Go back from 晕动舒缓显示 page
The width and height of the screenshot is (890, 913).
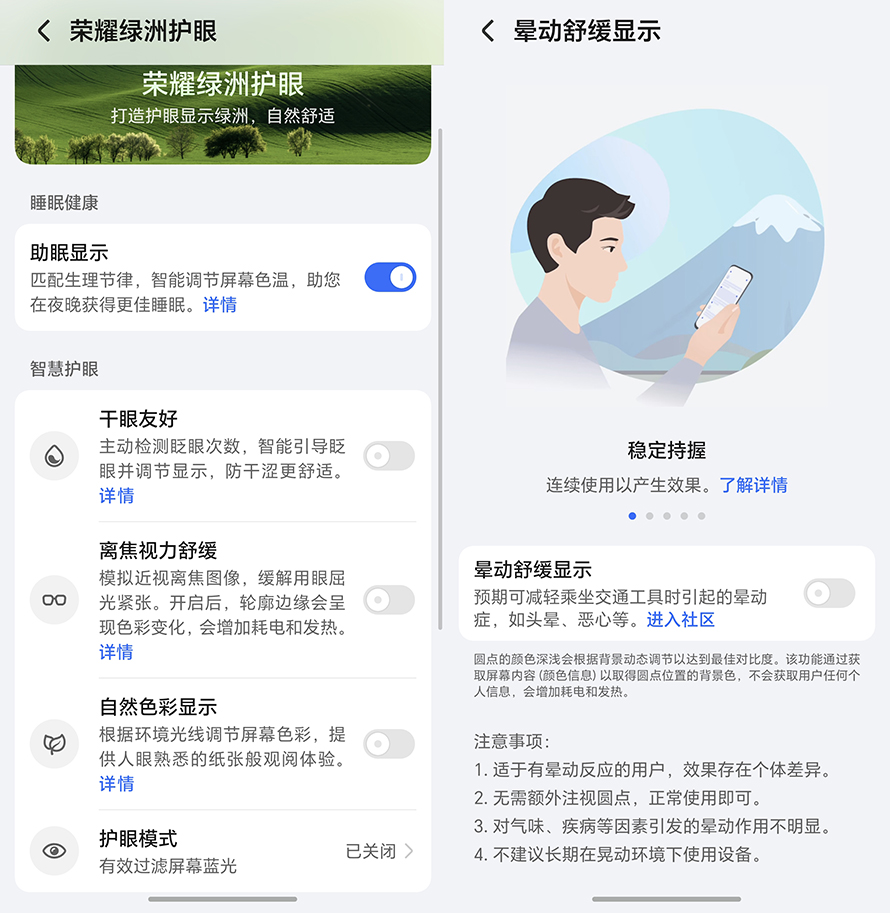[x=488, y=31]
